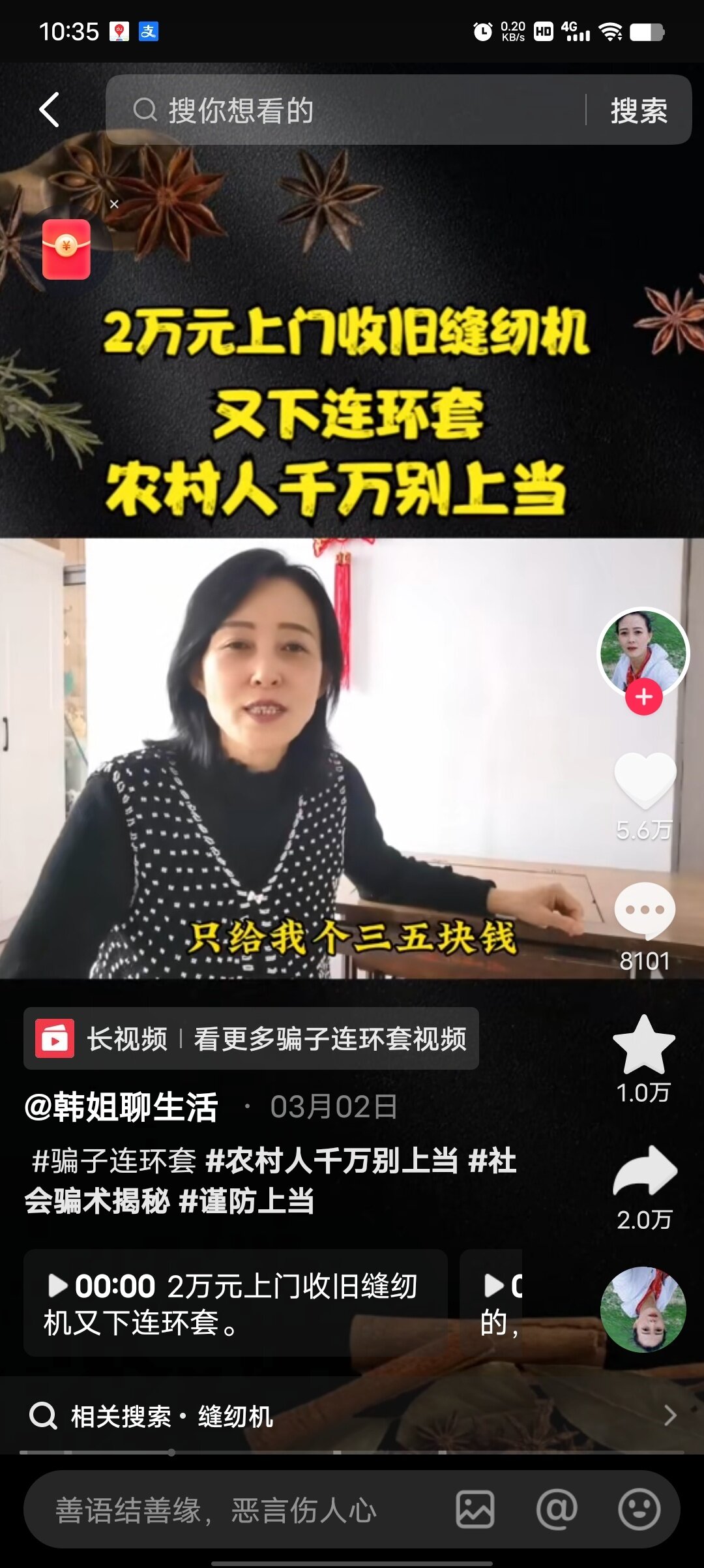Open the creator's avatar profile

pos(643,650)
